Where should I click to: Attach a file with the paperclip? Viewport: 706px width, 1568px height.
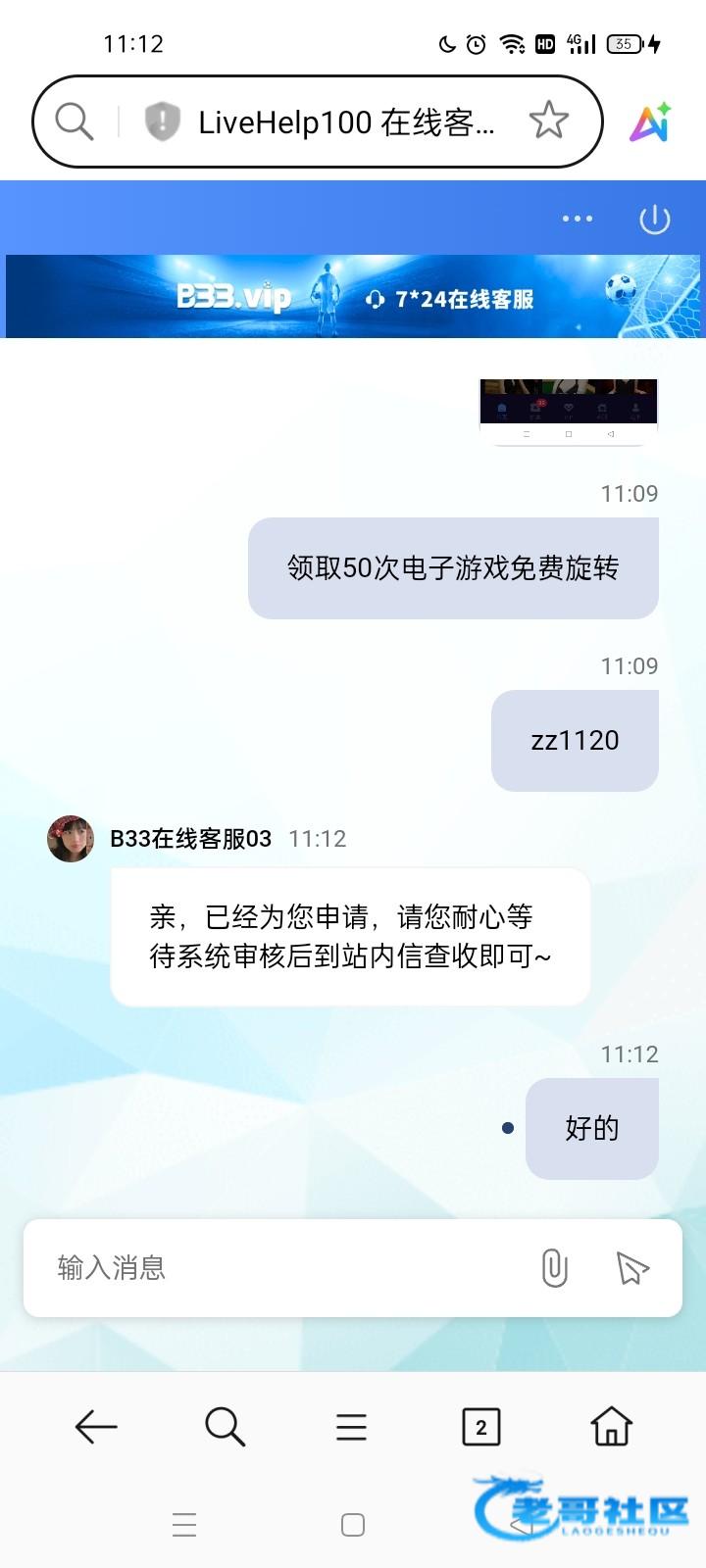click(554, 1268)
